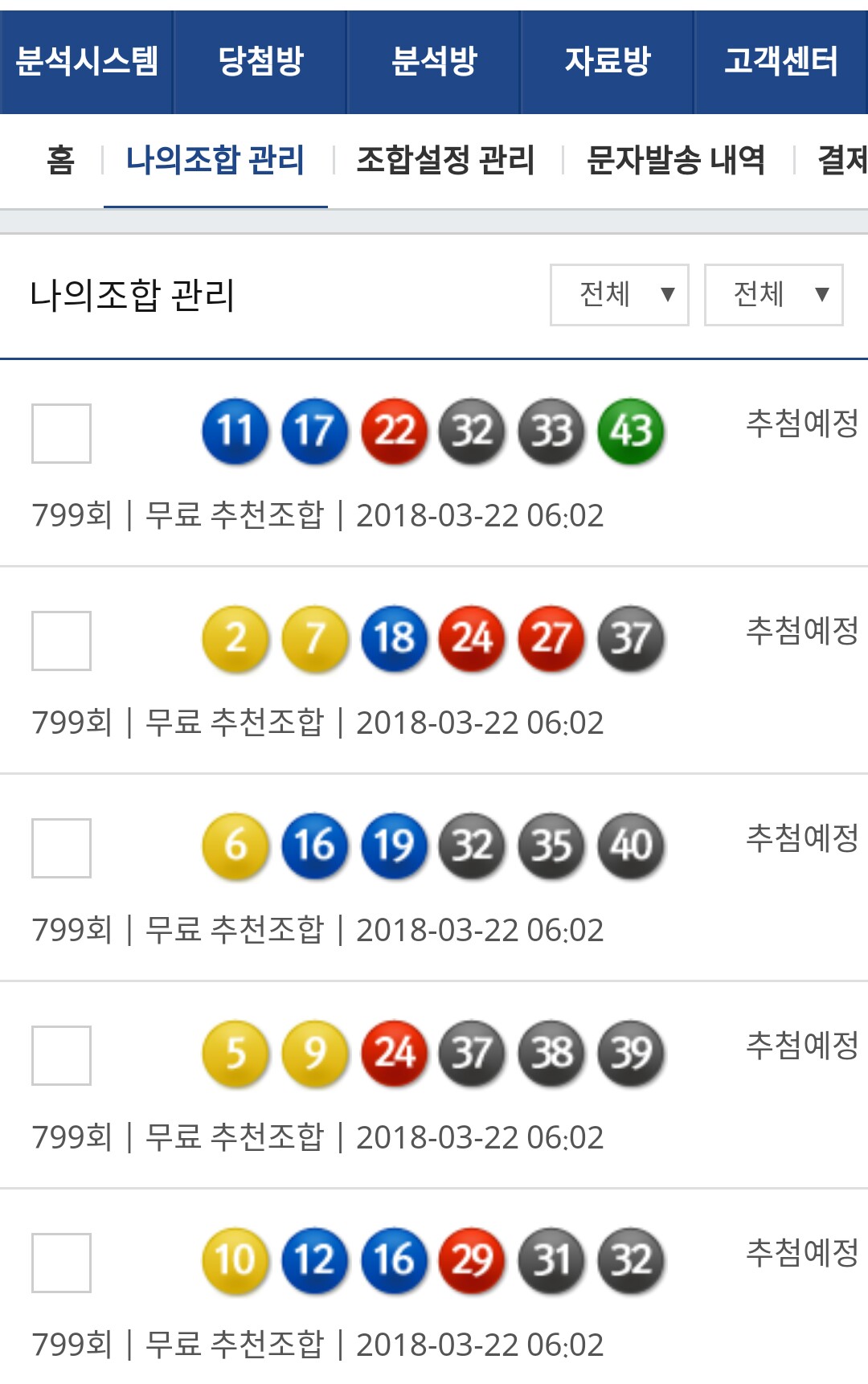This screenshot has height=1384, width=868.
Task: Check the combination 10, 12, 16, 29
Action: coord(61,1263)
